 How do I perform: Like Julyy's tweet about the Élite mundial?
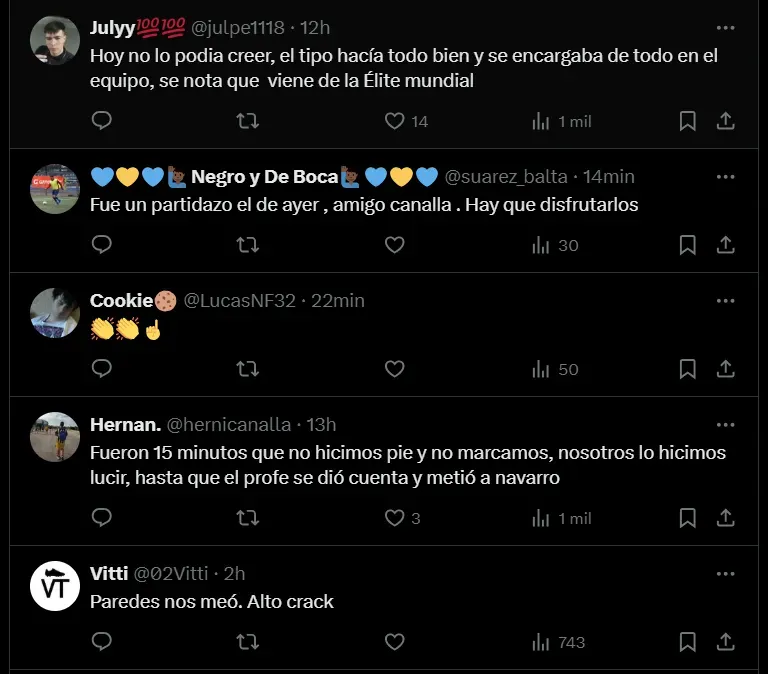pos(395,121)
